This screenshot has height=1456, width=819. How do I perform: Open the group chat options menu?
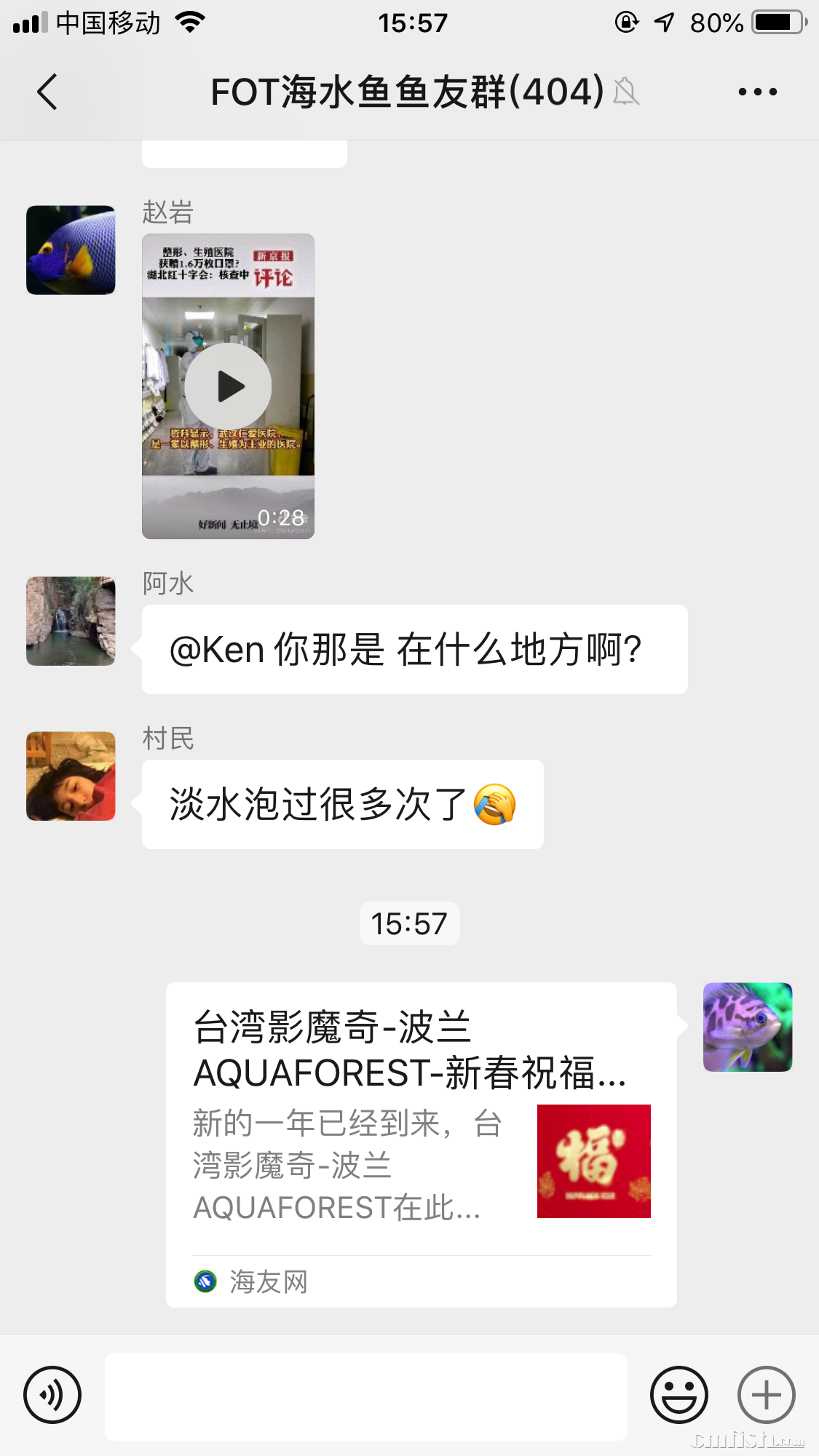pos(757,92)
